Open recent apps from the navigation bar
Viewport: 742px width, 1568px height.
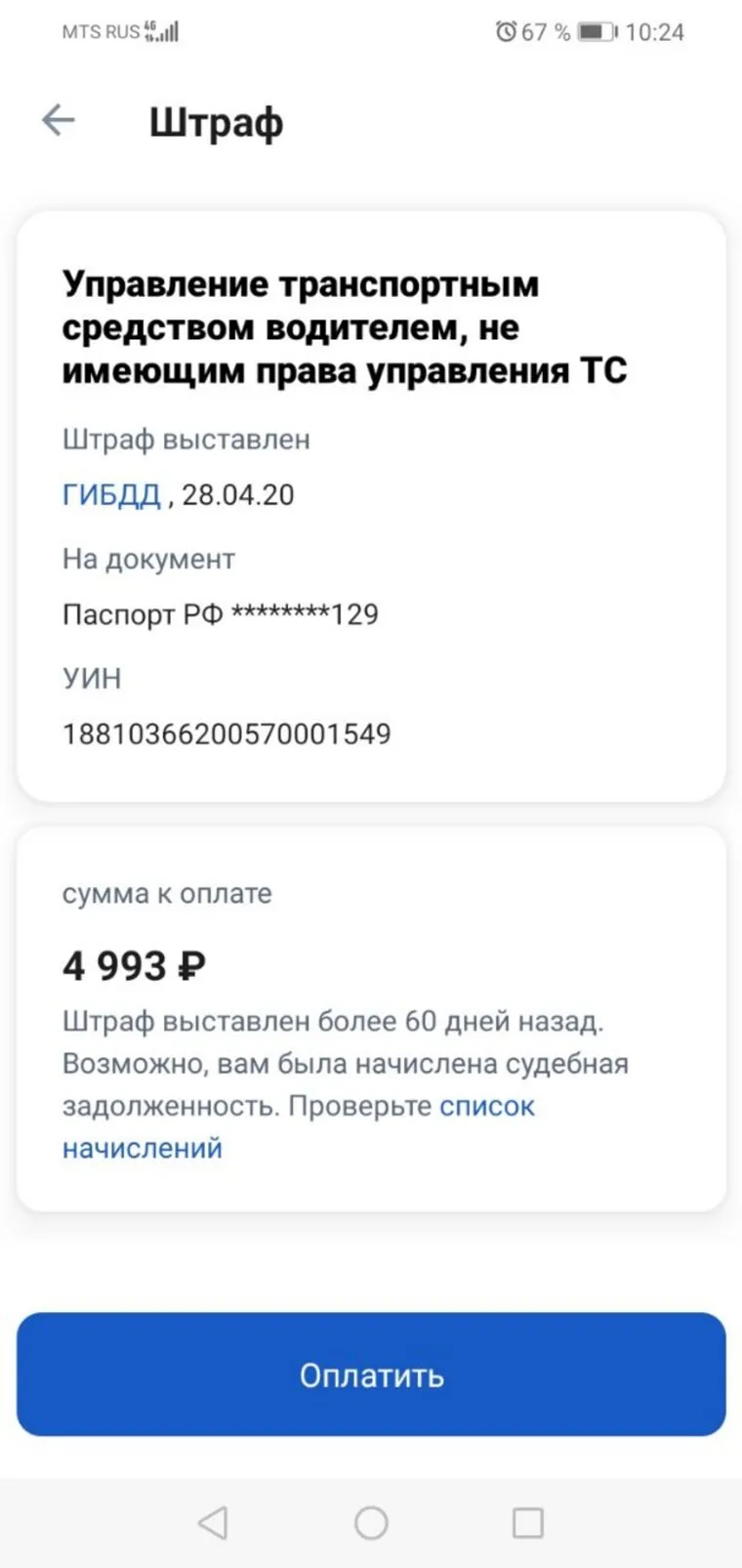pos(527,1522)
